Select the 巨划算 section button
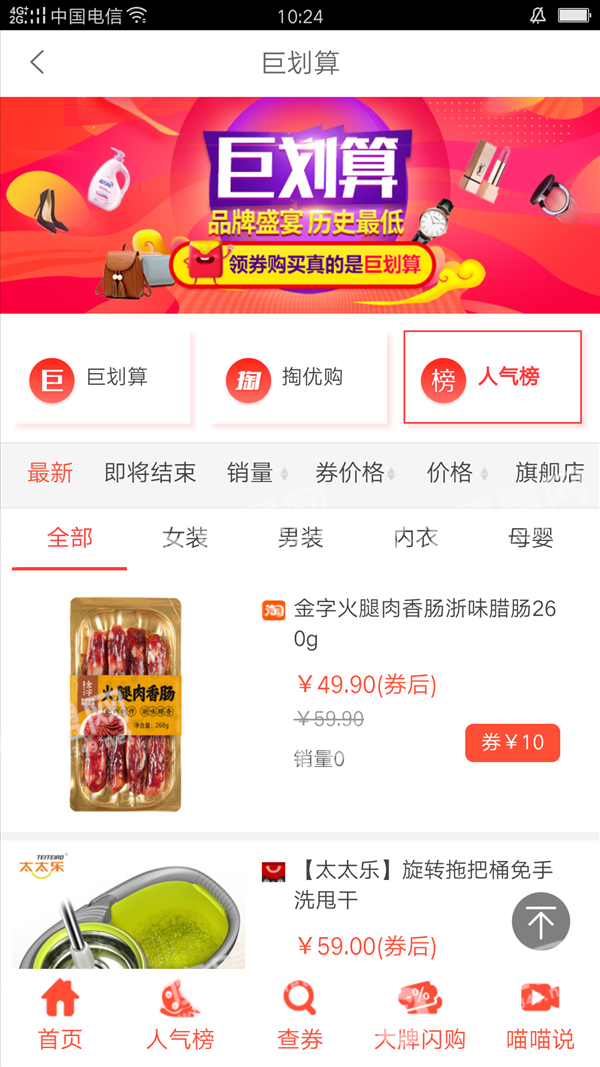 click(x=102, y=378)
